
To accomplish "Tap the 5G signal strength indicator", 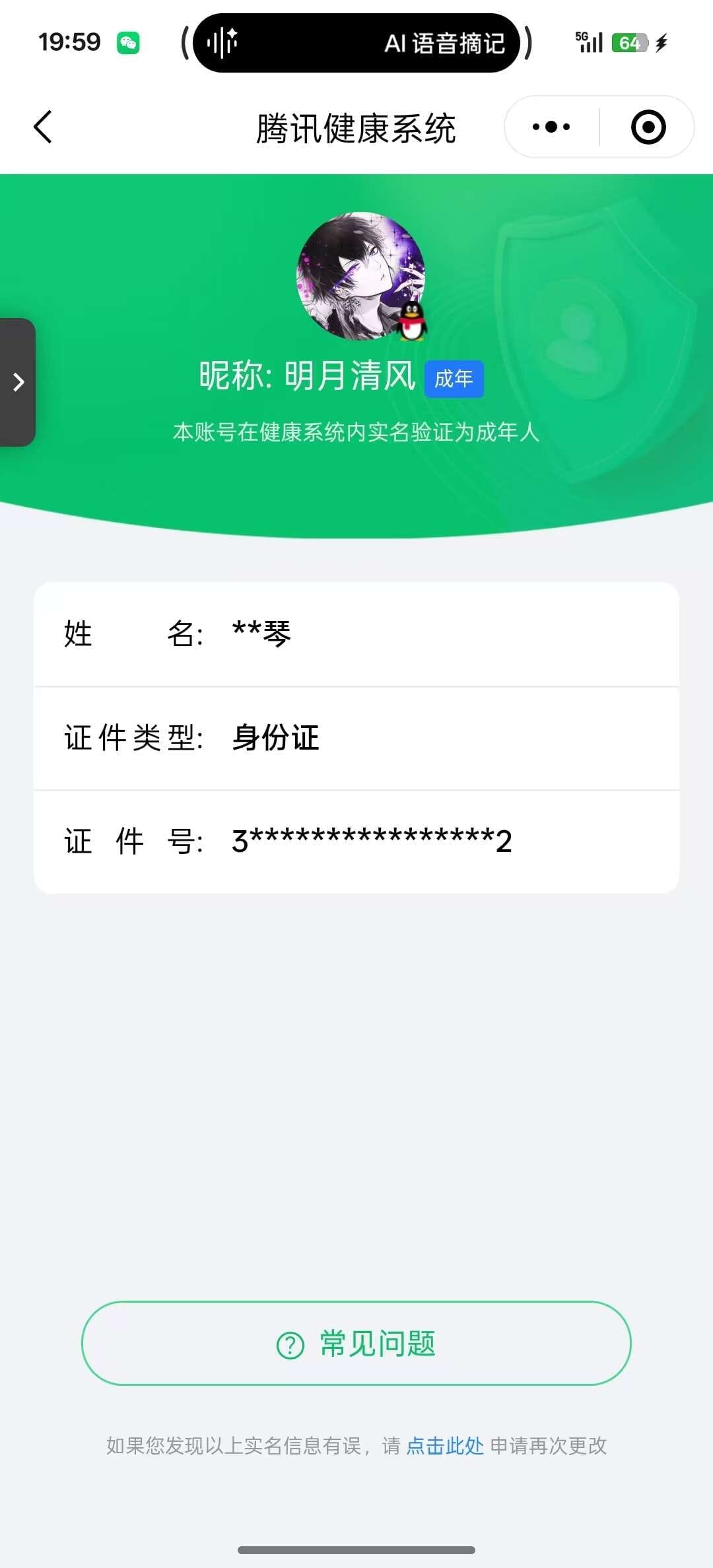I will point(587,42).
